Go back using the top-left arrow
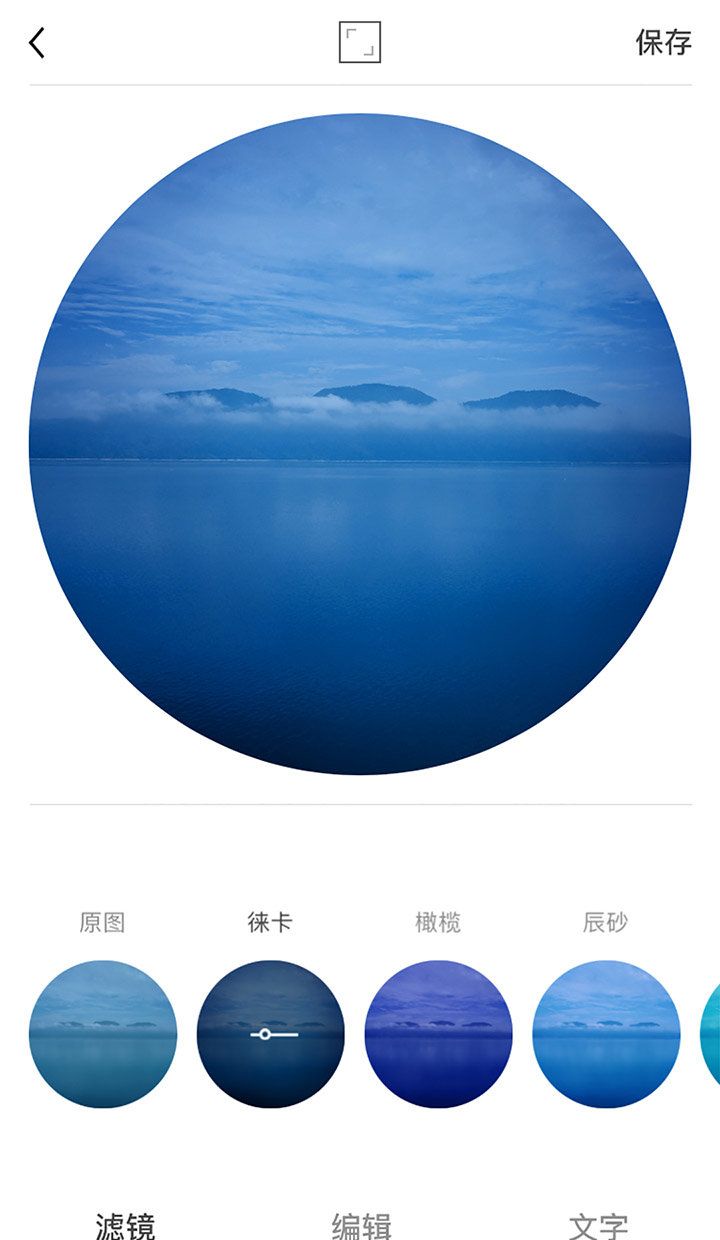This screenshot has height=1240, width=720. (x=37, y=43)
